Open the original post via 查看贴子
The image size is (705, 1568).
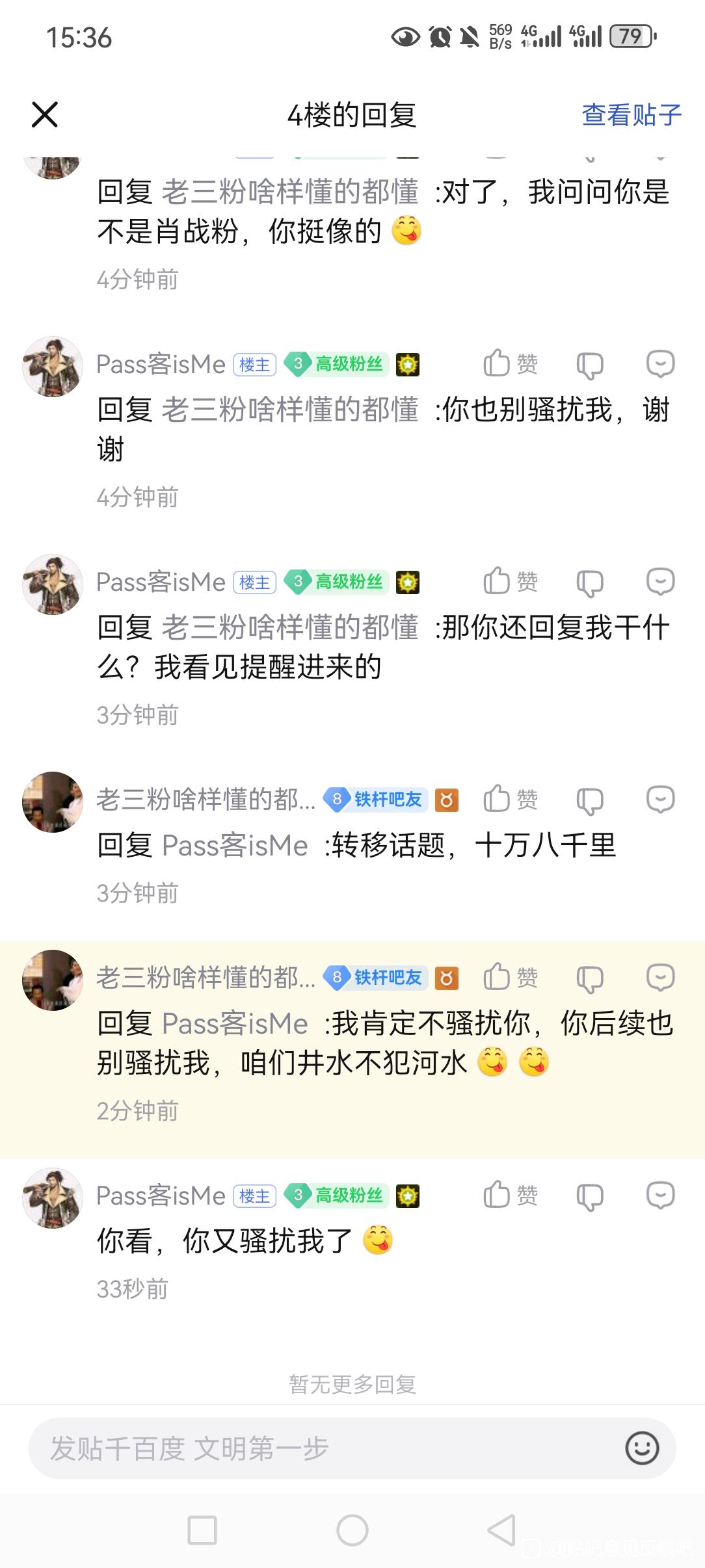click(631, 115)
